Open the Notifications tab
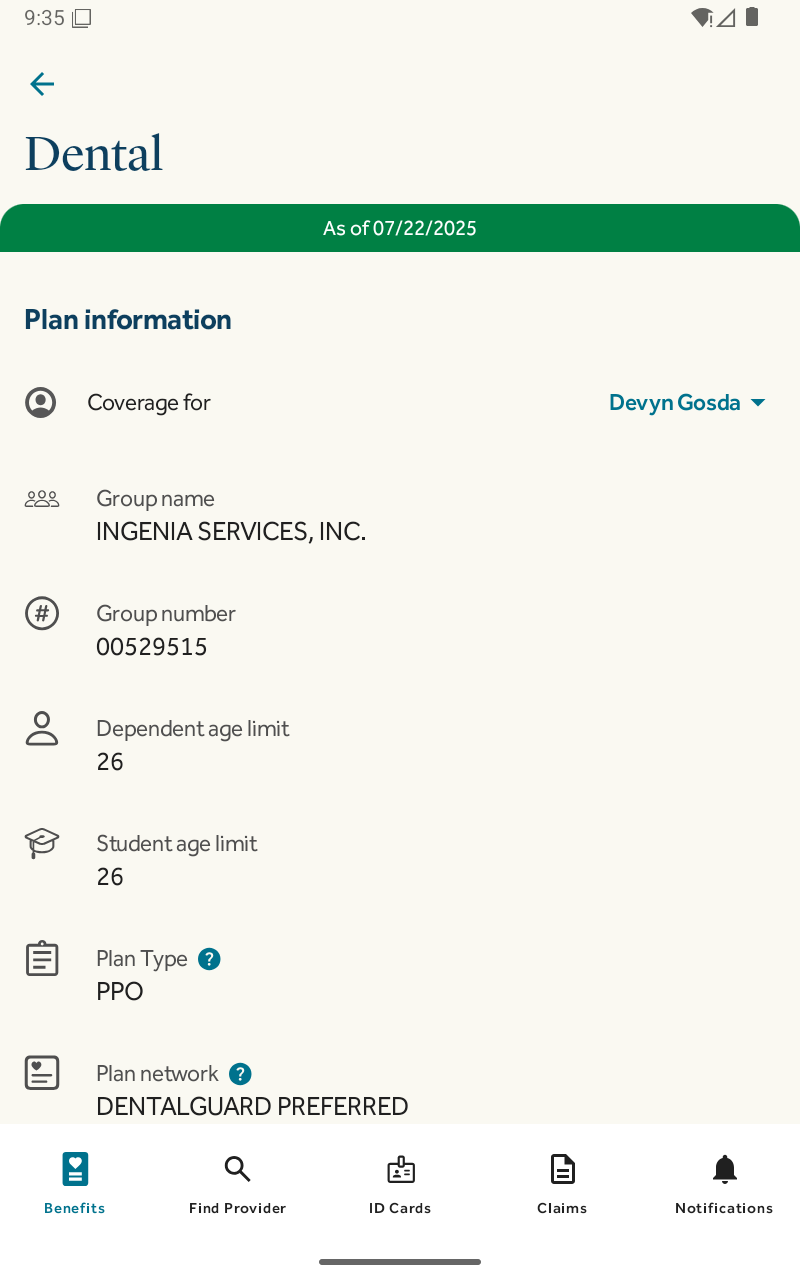Viewport: 800px width, 1280px height. (x=724, y=1183)
